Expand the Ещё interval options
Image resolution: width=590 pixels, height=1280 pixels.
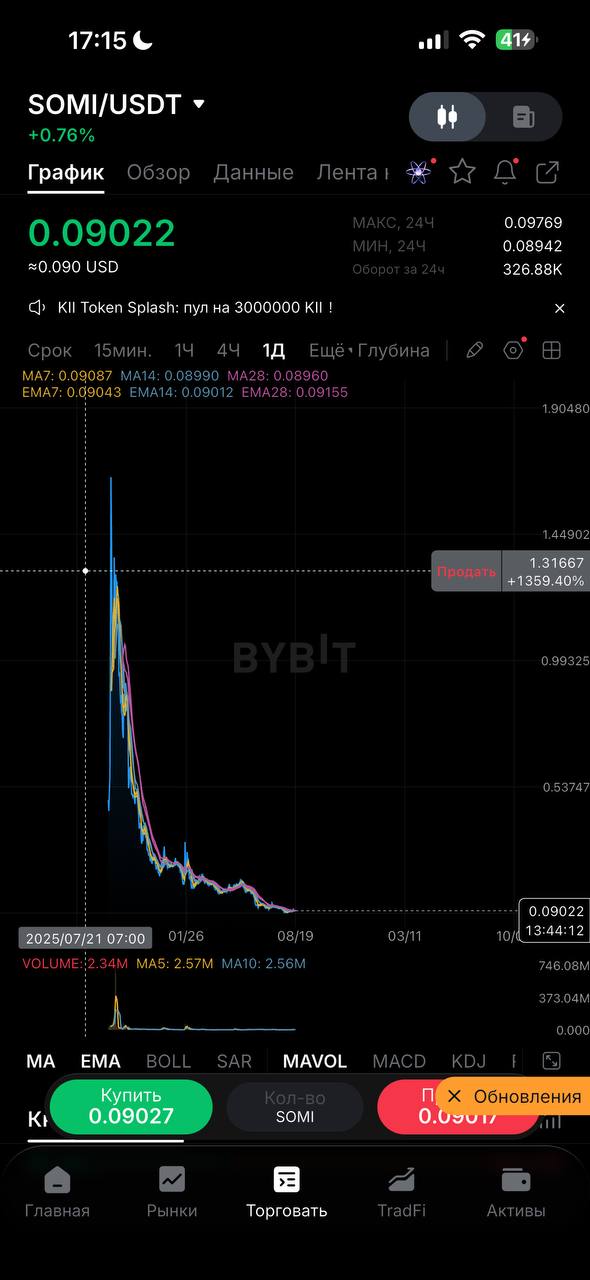coord(330,350)
